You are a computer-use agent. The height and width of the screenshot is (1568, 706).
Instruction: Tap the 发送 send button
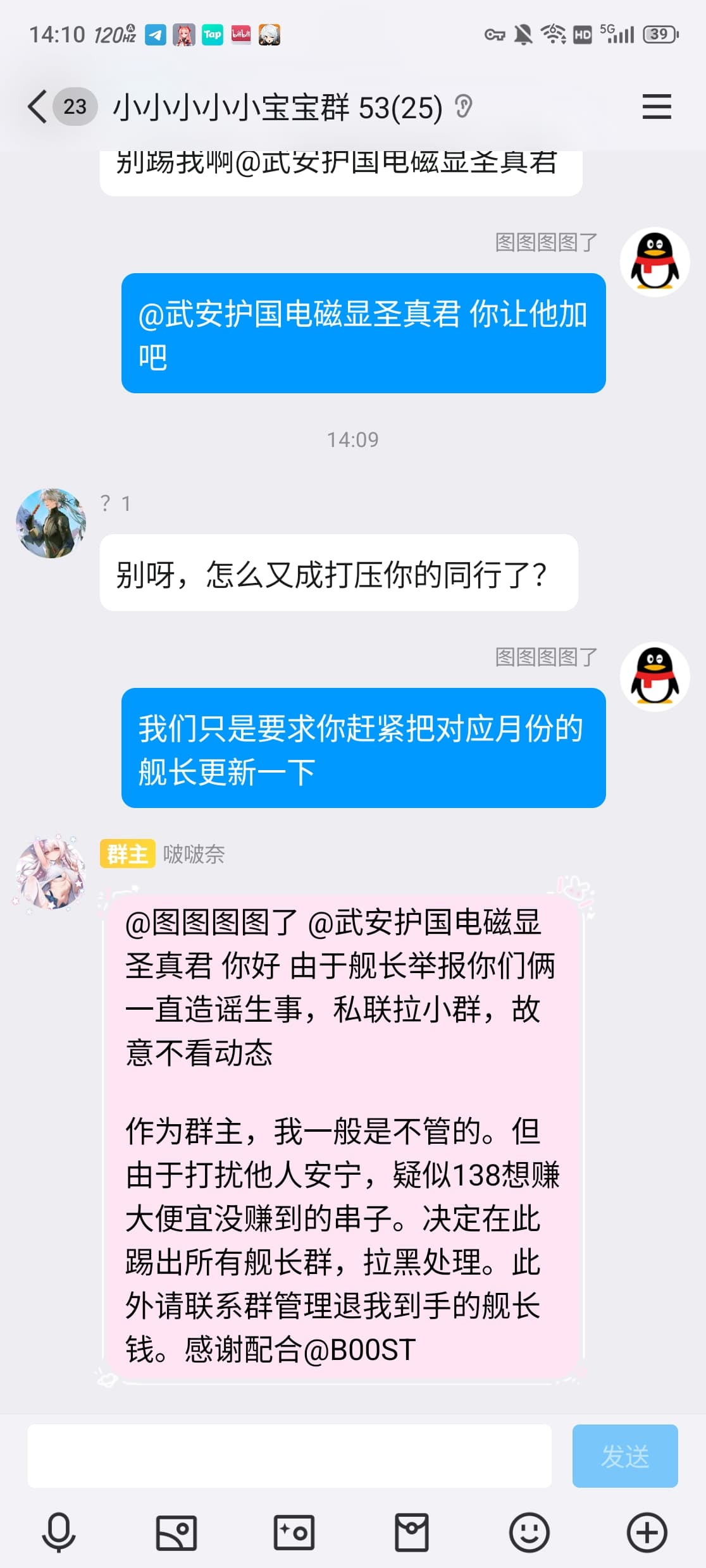pos(624,1455)
